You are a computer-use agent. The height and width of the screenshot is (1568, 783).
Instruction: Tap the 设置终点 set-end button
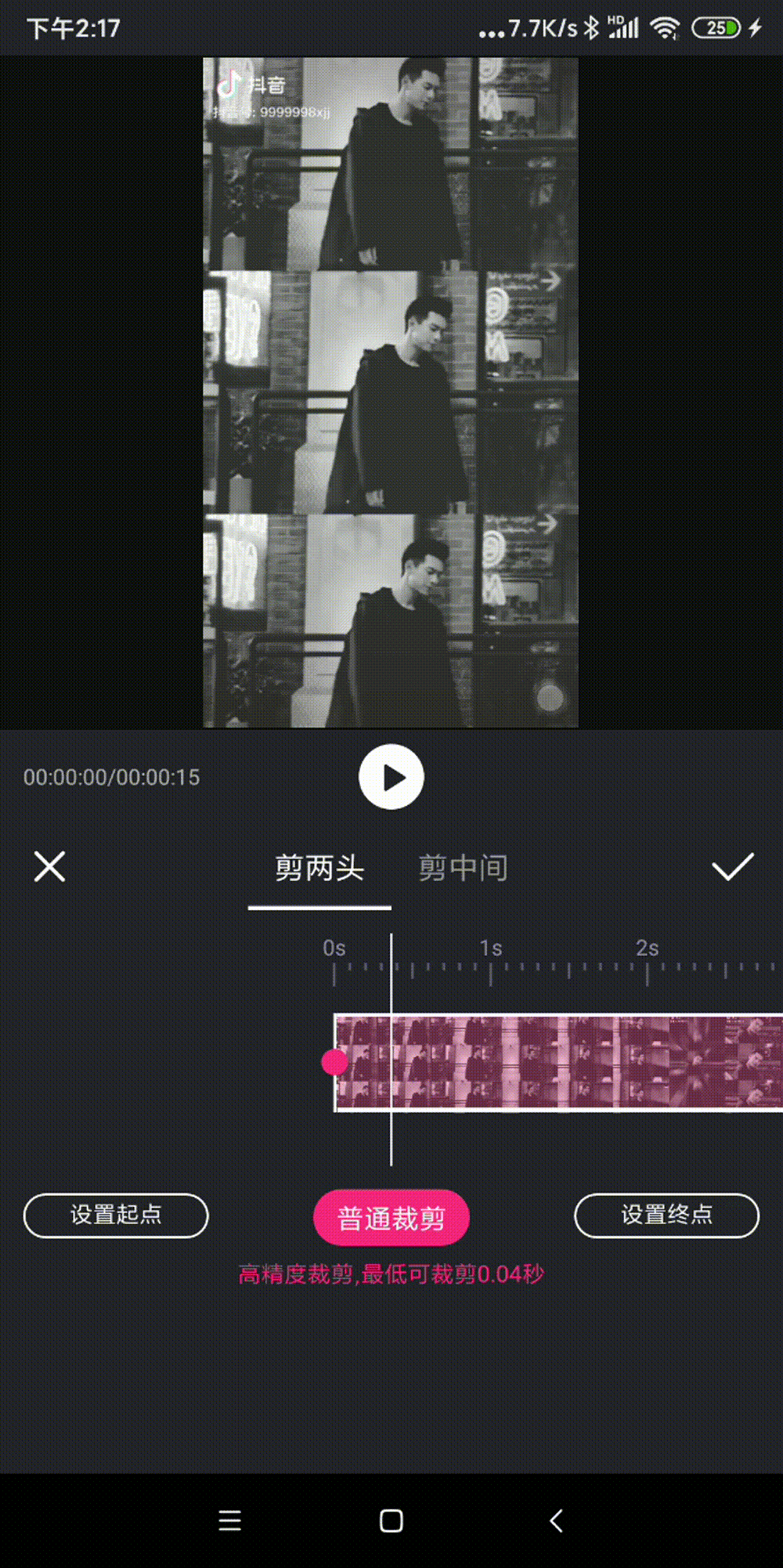[667, 1216]
